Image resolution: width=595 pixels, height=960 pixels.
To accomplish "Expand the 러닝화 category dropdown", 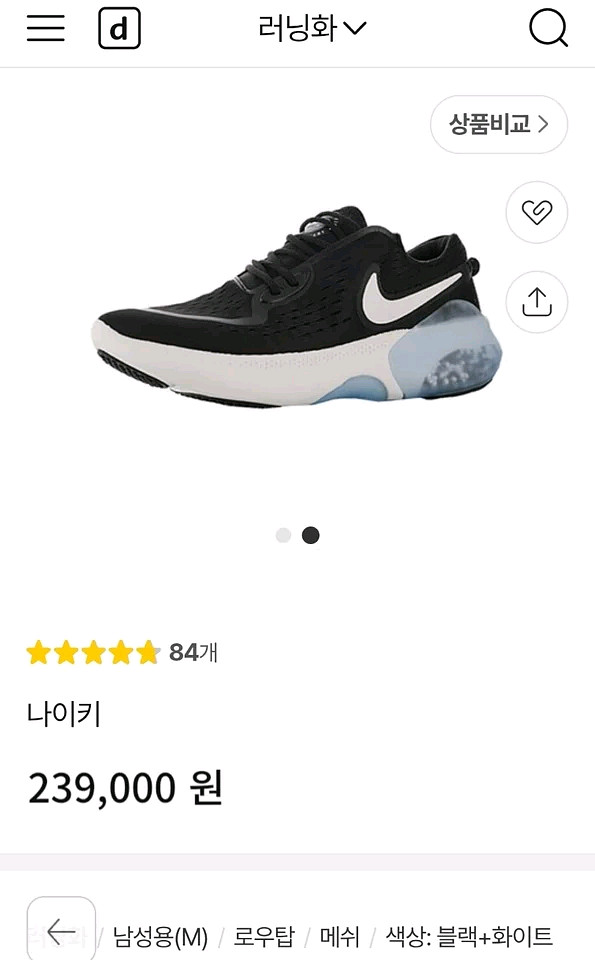I will (x=312, y=28).
